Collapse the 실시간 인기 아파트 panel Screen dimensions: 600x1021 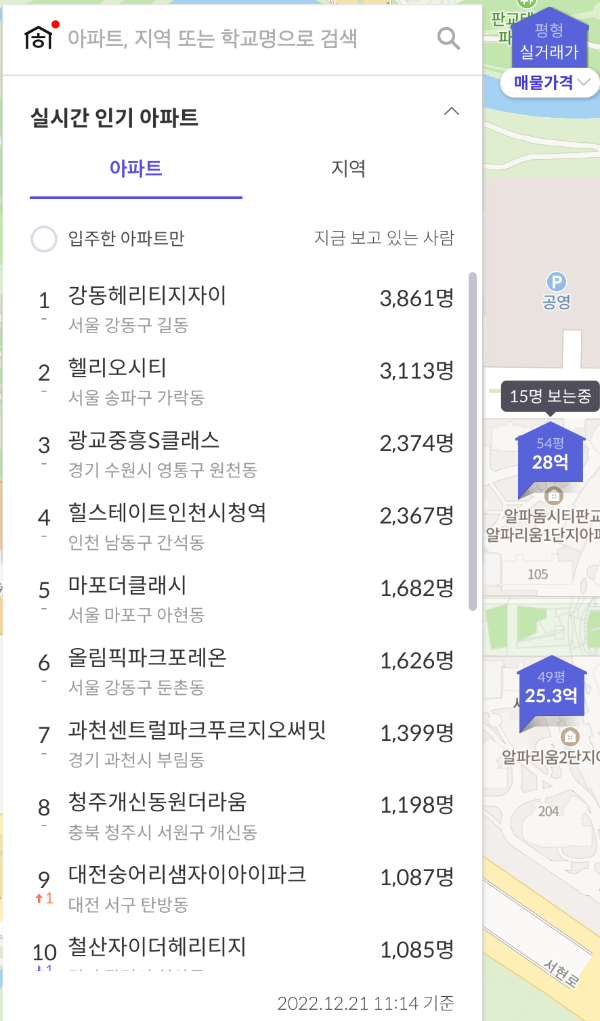pos(451,111)
